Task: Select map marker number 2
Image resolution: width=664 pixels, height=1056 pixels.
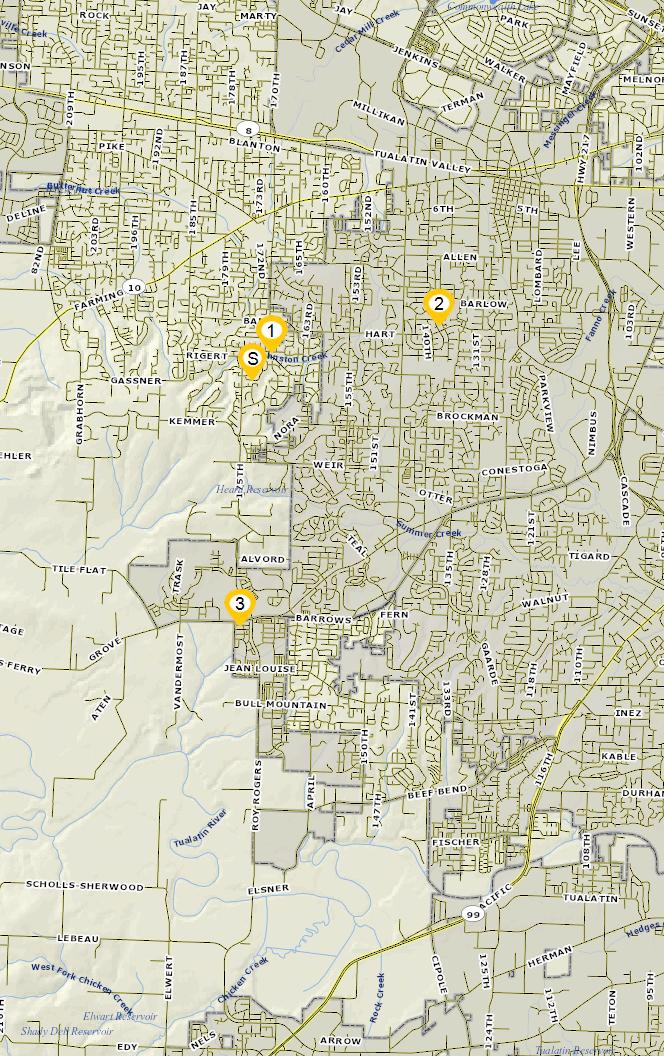Action: 438,306
